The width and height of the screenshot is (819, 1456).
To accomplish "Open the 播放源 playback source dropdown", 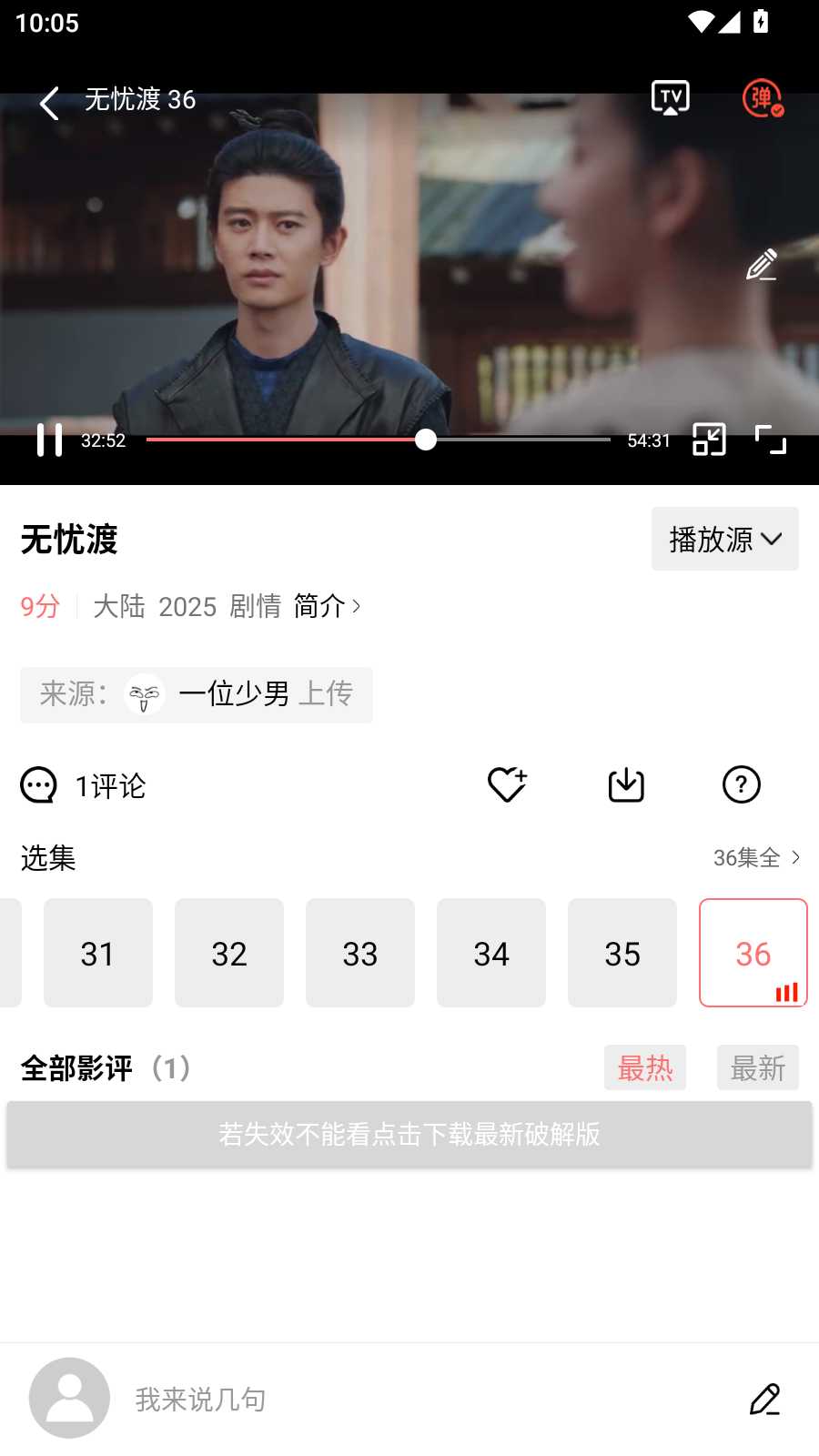I will [x=724, y=539].
